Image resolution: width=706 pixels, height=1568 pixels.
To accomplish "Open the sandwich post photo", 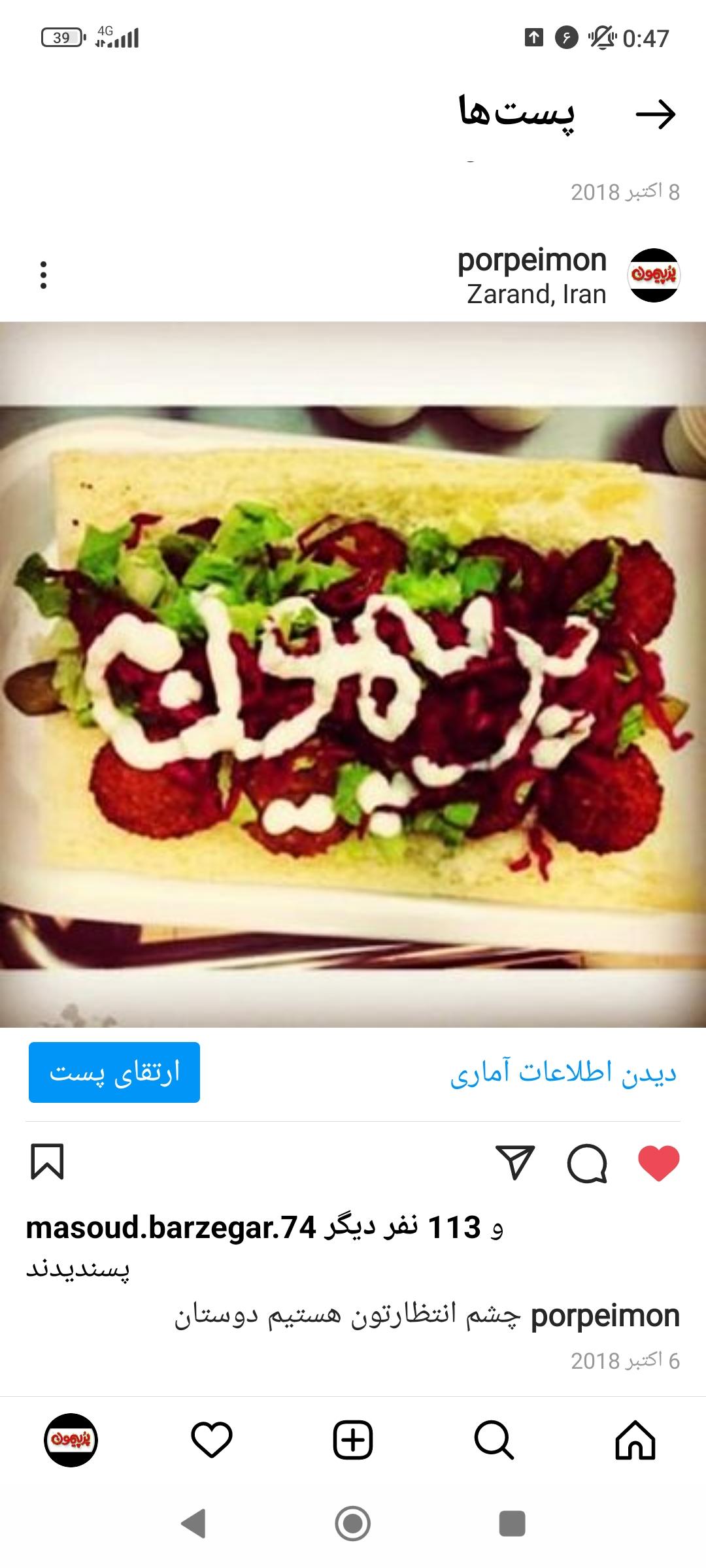I will click(x=353, y=674).
